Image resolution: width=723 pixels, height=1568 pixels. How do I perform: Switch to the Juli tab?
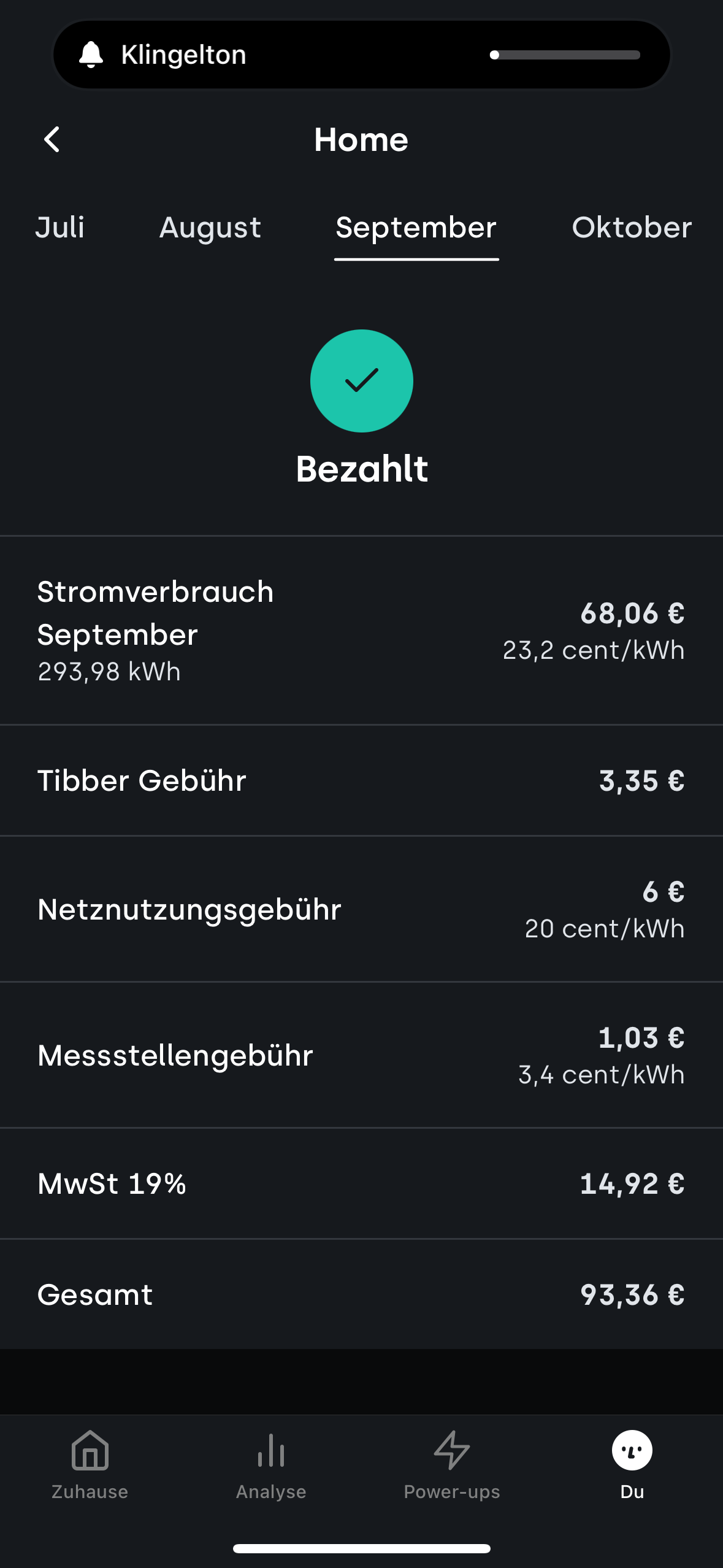click(x=59, y=228)
